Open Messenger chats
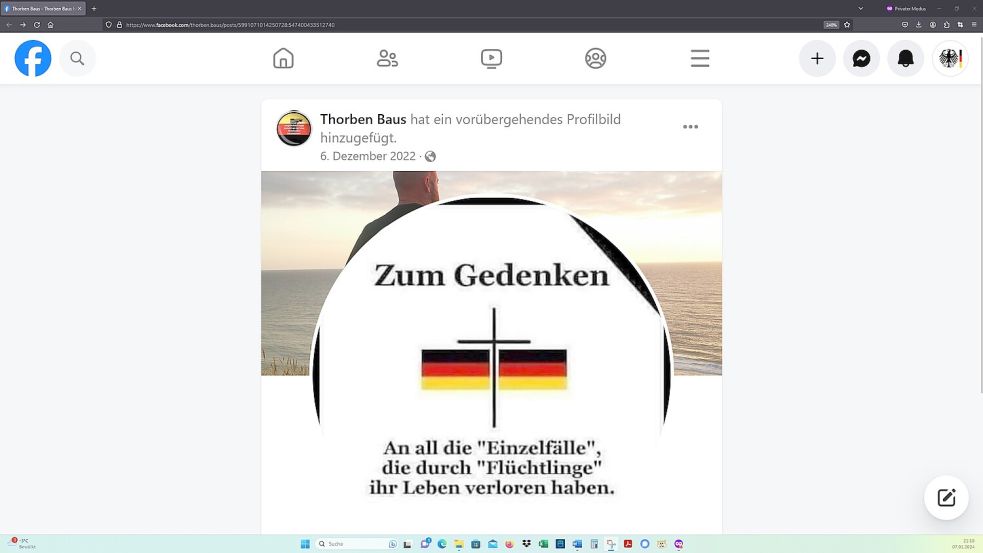This screenshot has height=553, width=983. pyautogui.click(x=861, y=59)
